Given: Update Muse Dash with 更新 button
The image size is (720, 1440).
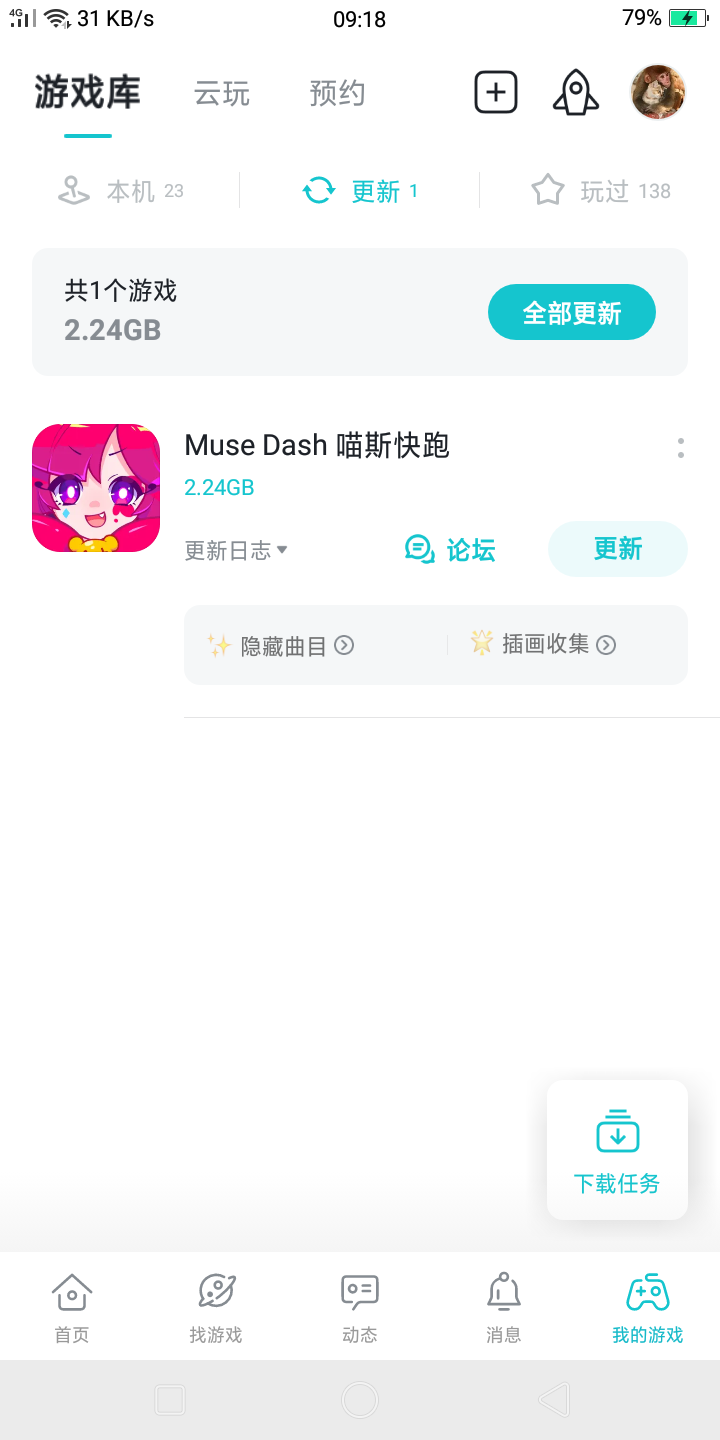Looking at the screenshot, I should click(x=617, y=549).
